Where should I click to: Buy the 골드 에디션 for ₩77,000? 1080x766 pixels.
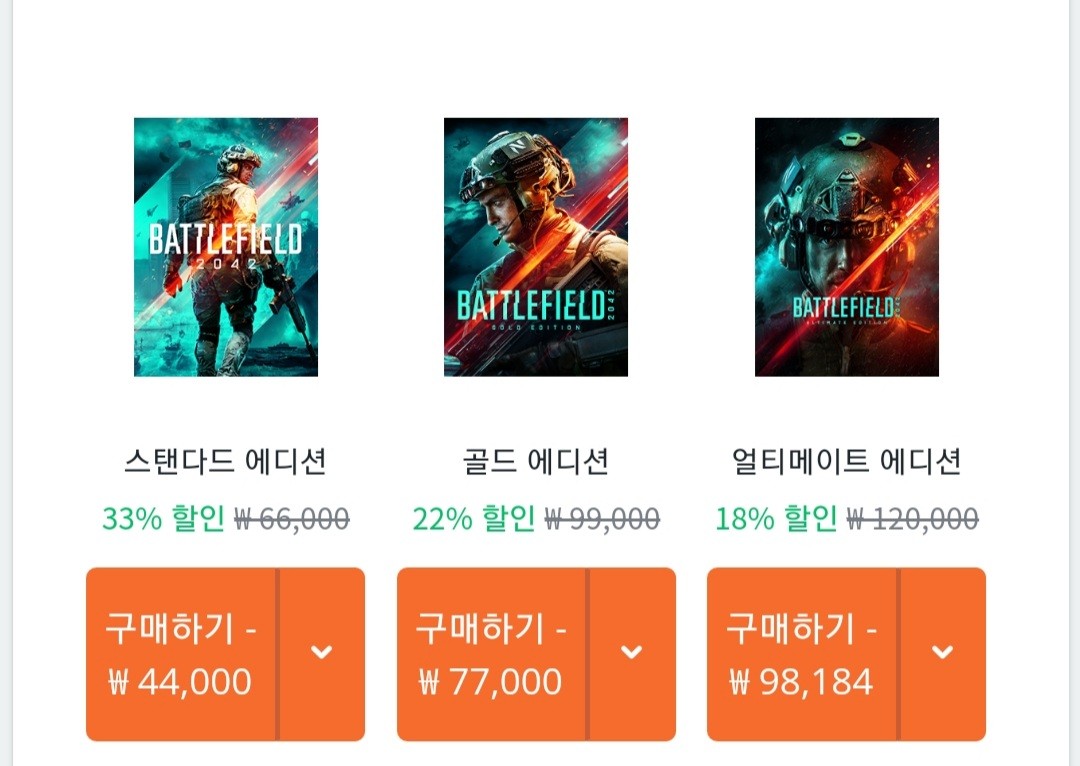[x=491, y=655]
